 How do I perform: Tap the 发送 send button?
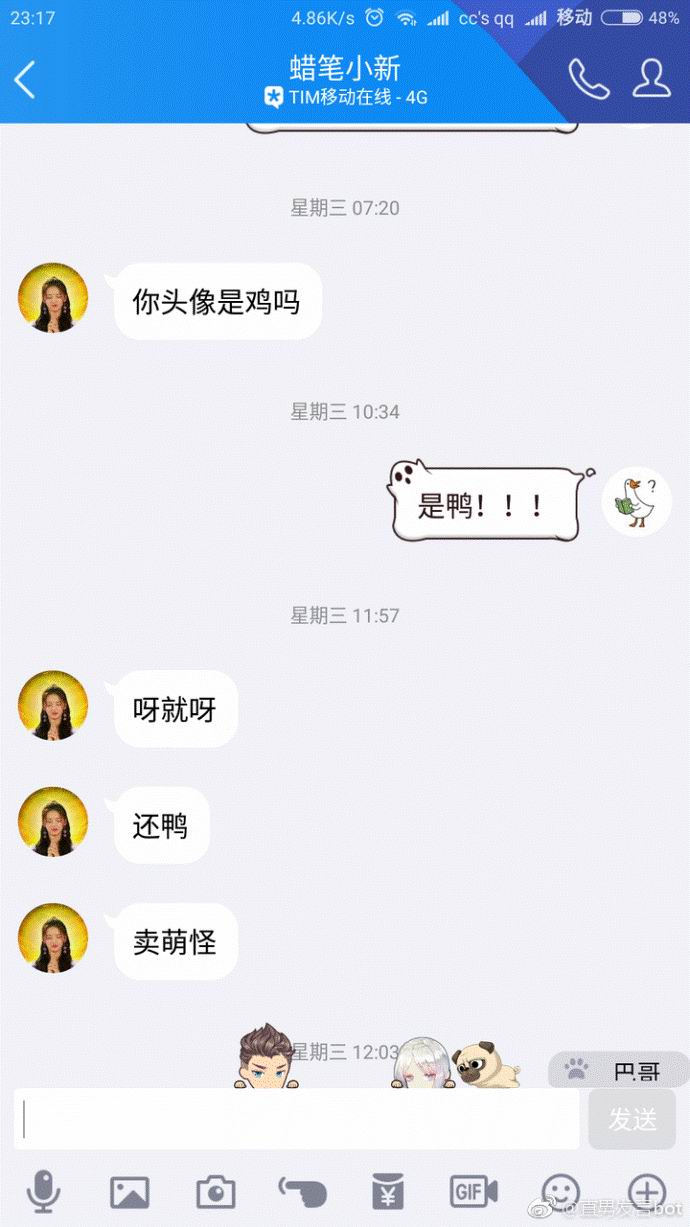(x=632, y=1119)
